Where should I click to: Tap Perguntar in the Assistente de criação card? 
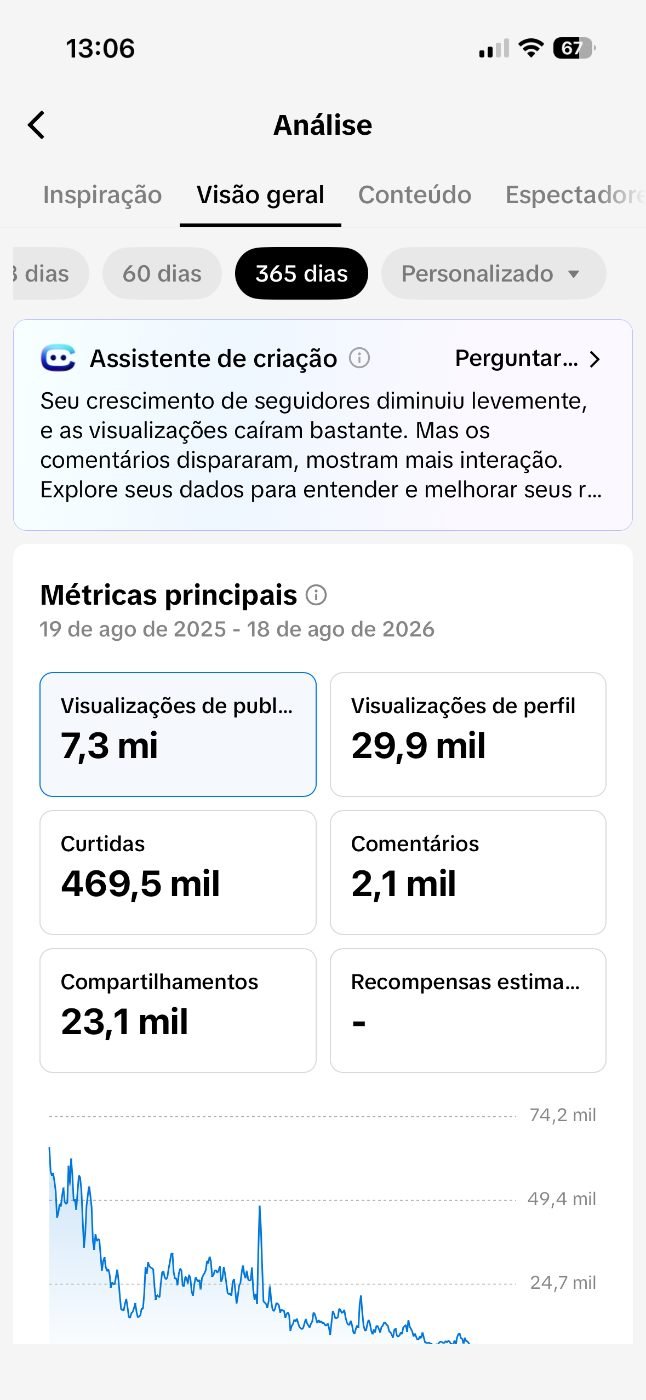[528, 358]
